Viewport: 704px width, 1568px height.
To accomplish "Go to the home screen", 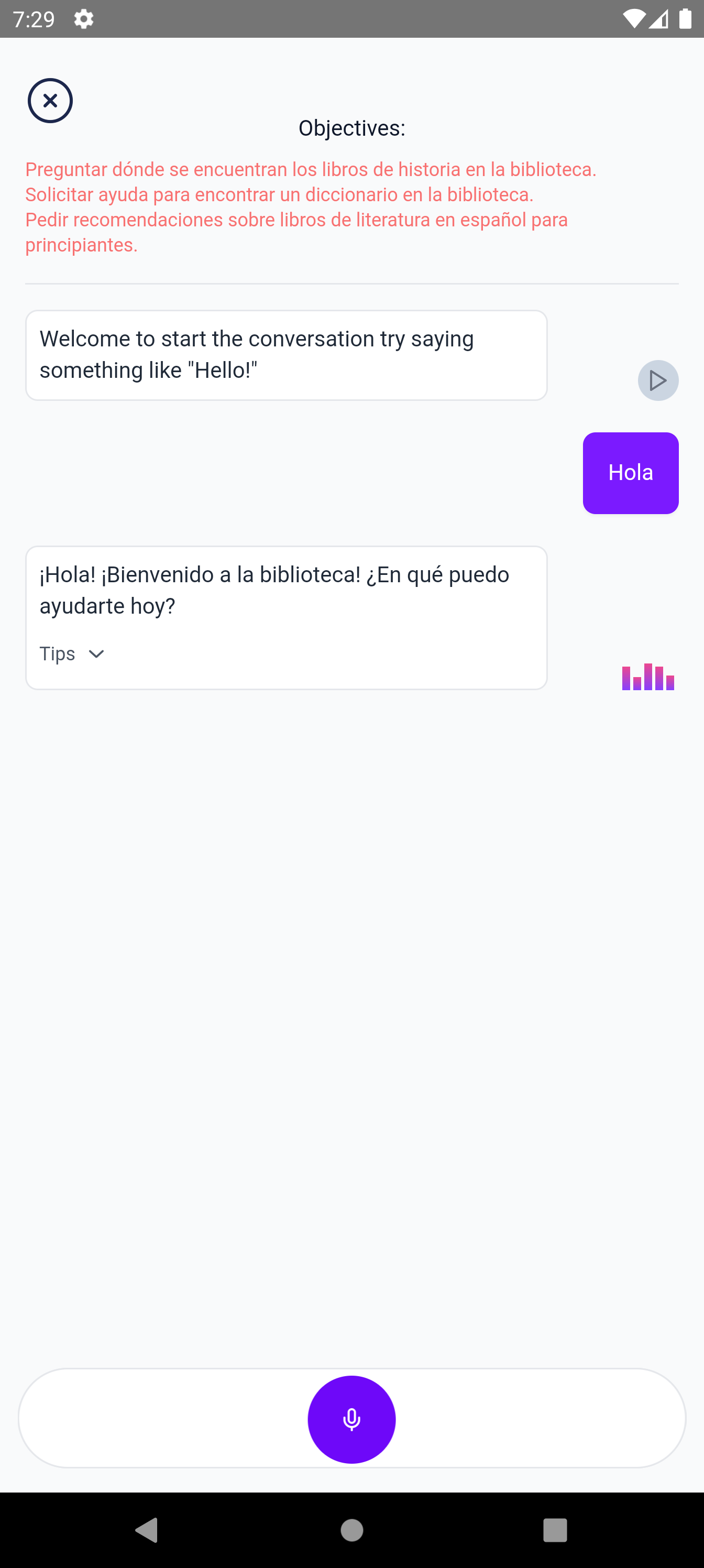I will (x=351, y=1529).
